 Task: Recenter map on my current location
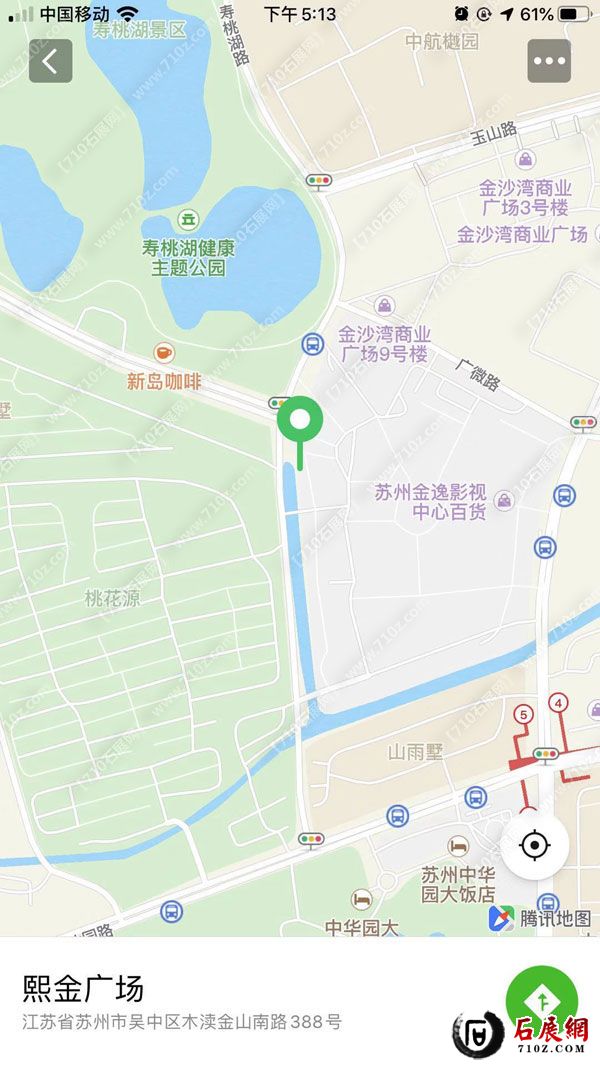535,846
